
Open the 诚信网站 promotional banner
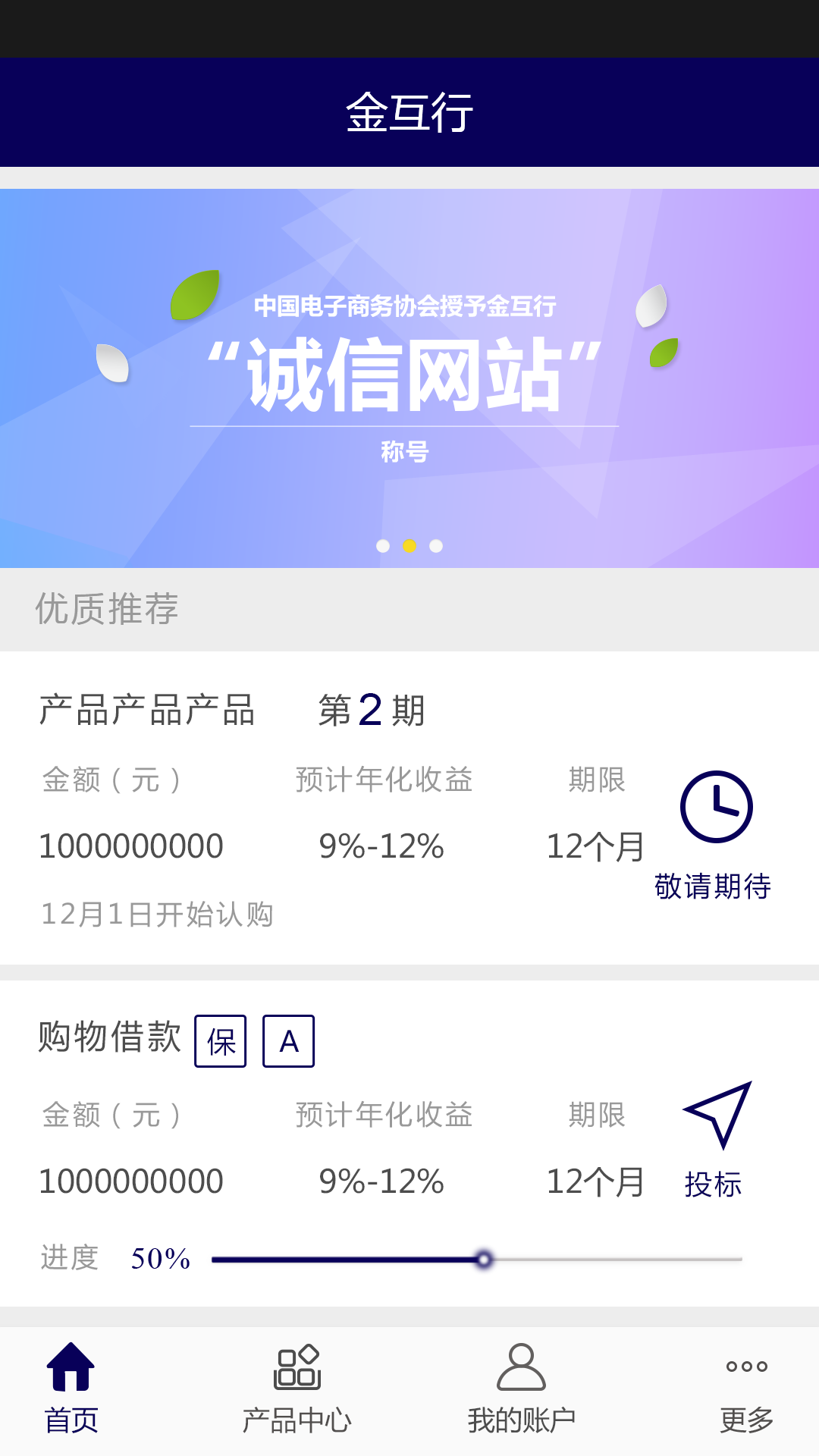[x=409, y=378]
